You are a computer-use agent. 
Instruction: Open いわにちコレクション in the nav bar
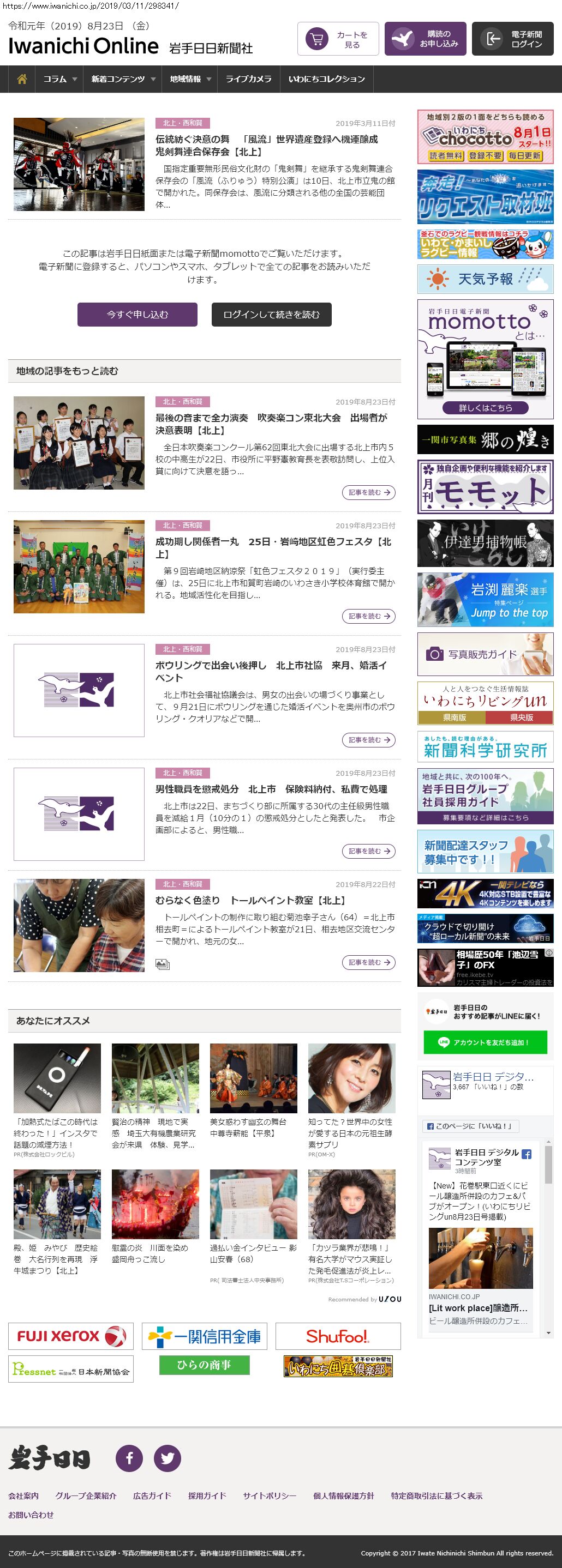(326, 79)
